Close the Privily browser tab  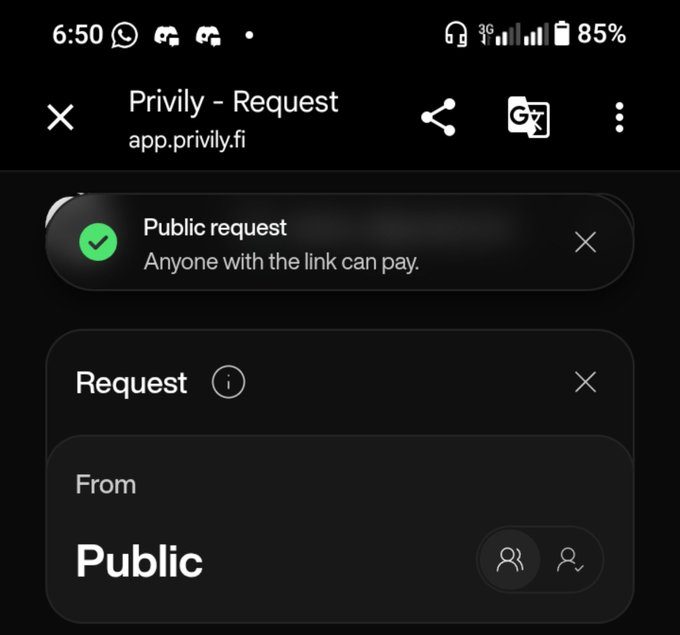60,117
